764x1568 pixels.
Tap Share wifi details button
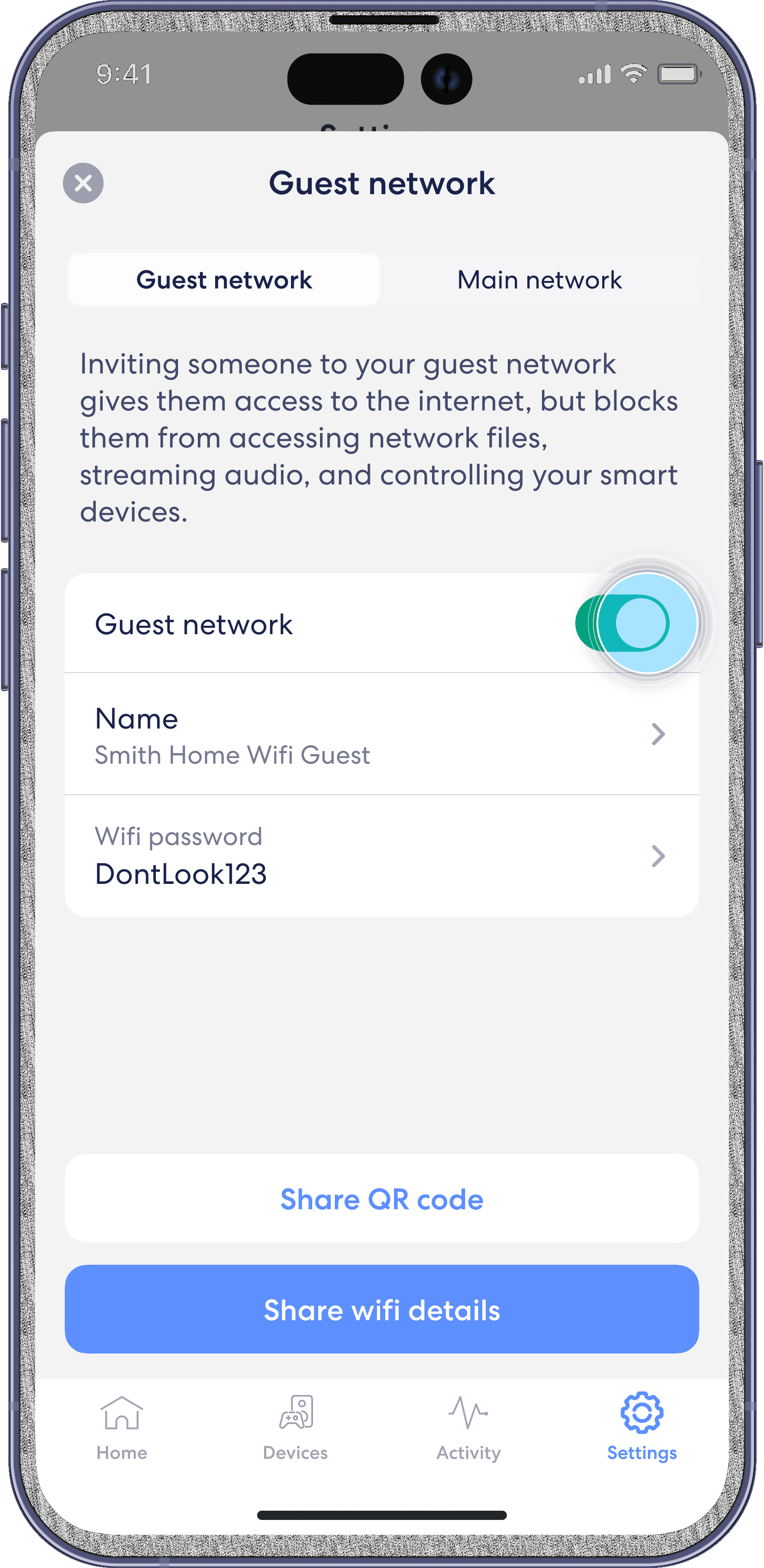(382, 1310)
